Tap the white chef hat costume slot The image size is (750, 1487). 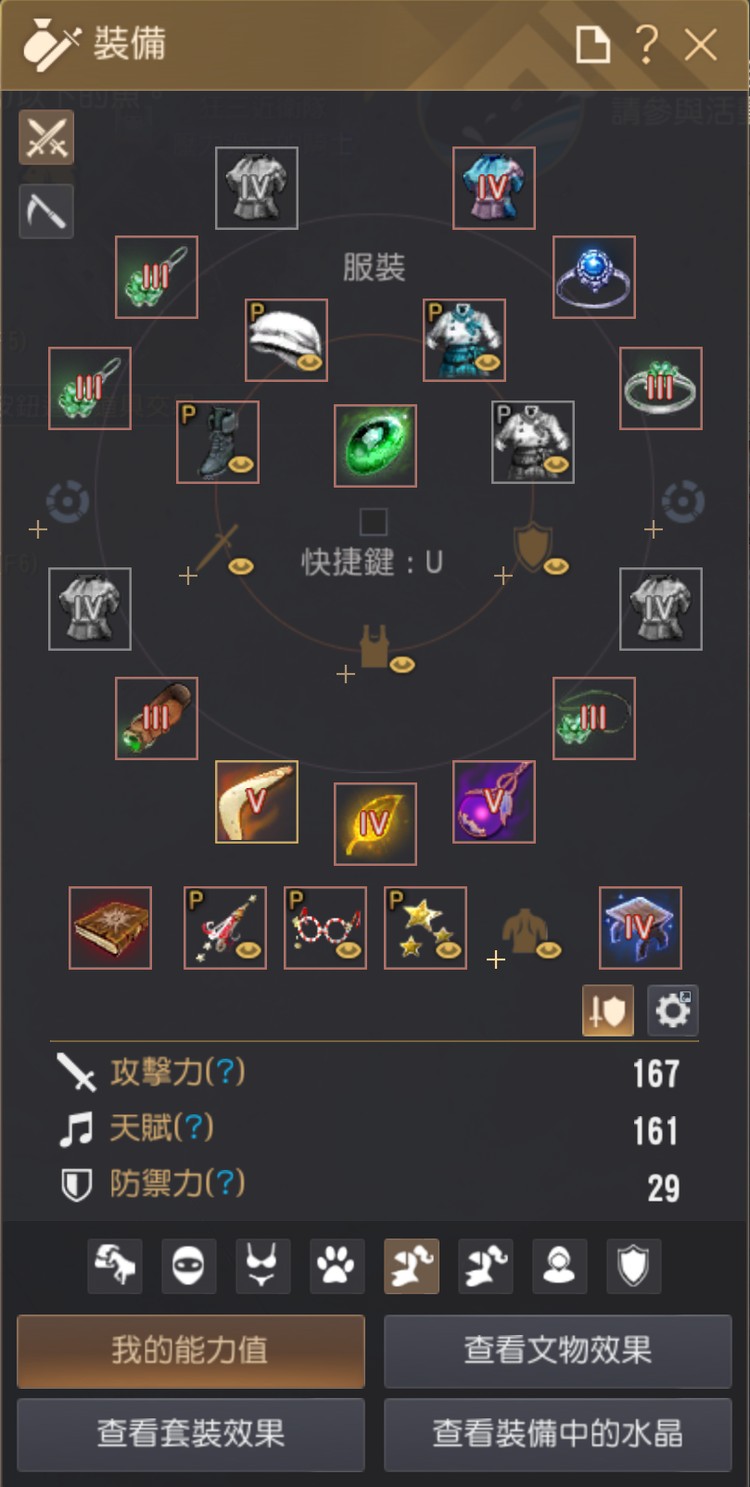tap(286, 340)
